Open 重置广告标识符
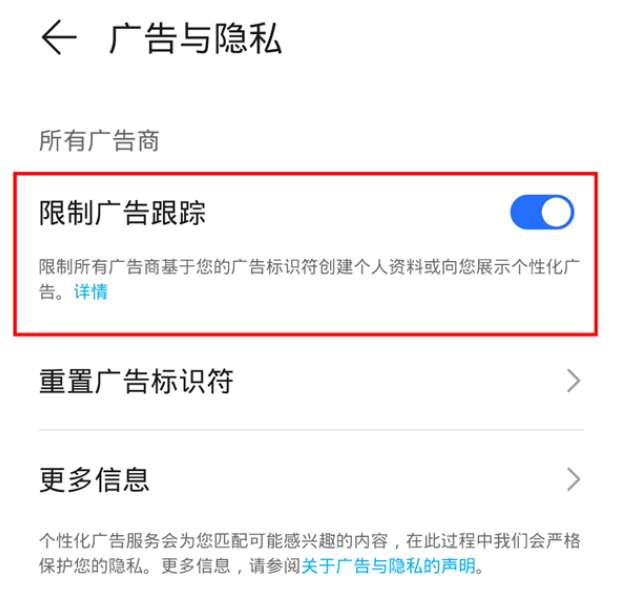The width and height of the screenshot is (633, 599). (310, 381)
